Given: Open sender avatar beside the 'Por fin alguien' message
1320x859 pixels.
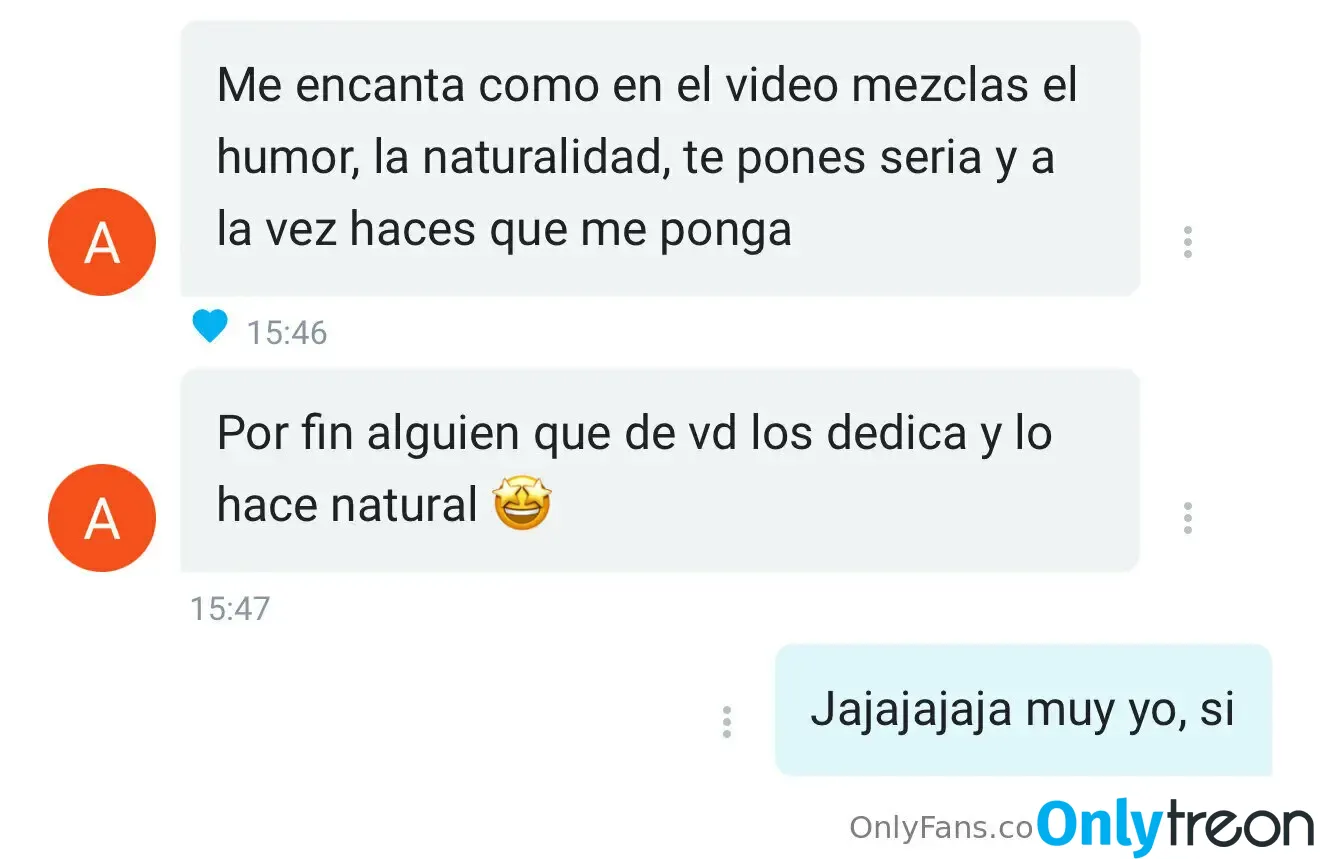Looking at the screenshot, I should click(x=102, y=518).
